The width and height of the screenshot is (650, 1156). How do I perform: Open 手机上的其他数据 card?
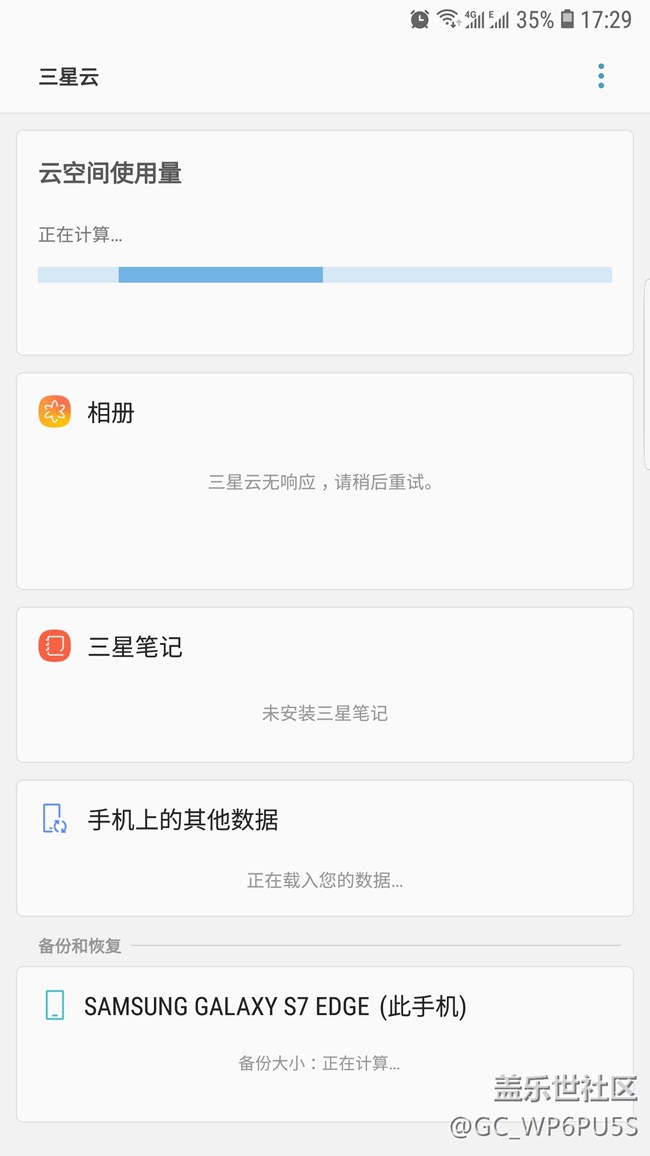point(324,848)
